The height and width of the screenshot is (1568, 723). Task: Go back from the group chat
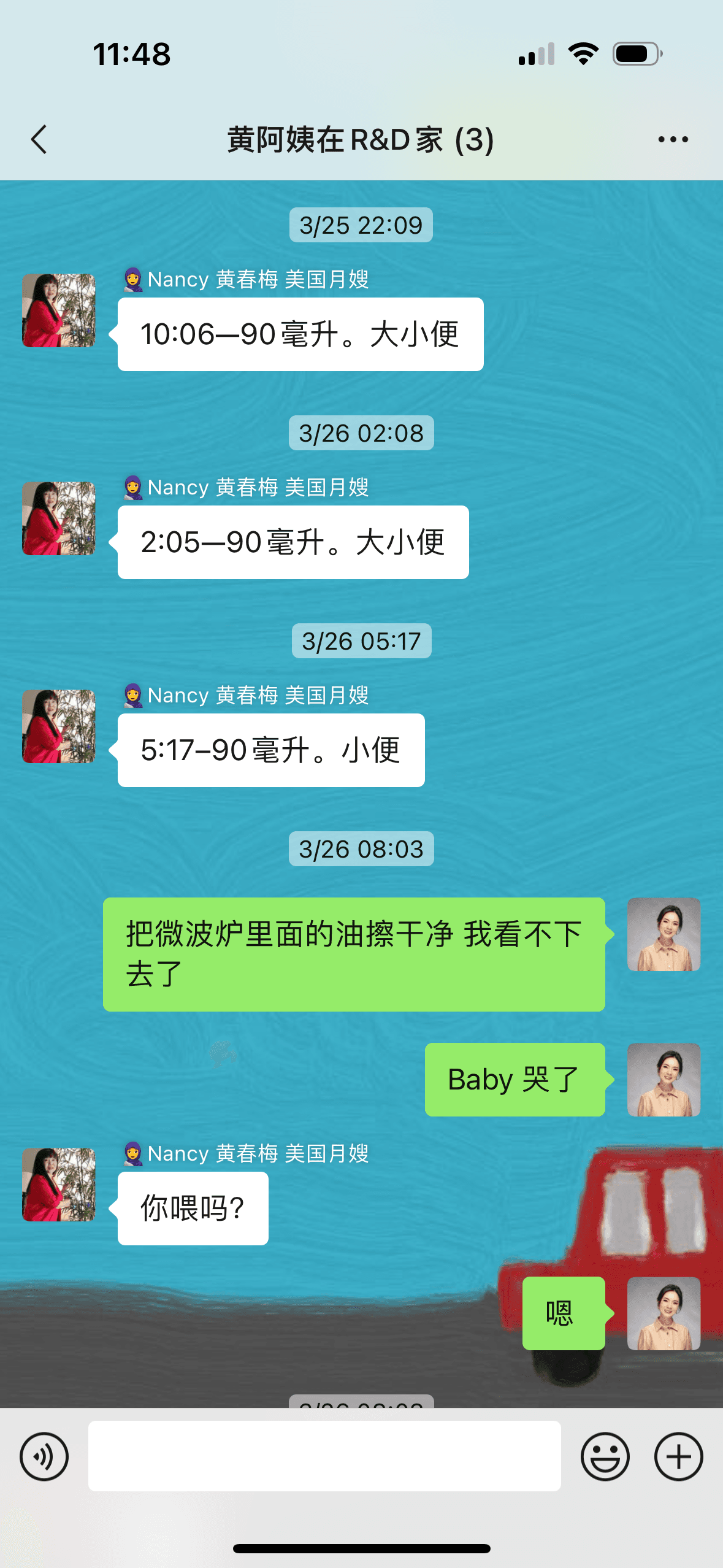pos(39,139)
